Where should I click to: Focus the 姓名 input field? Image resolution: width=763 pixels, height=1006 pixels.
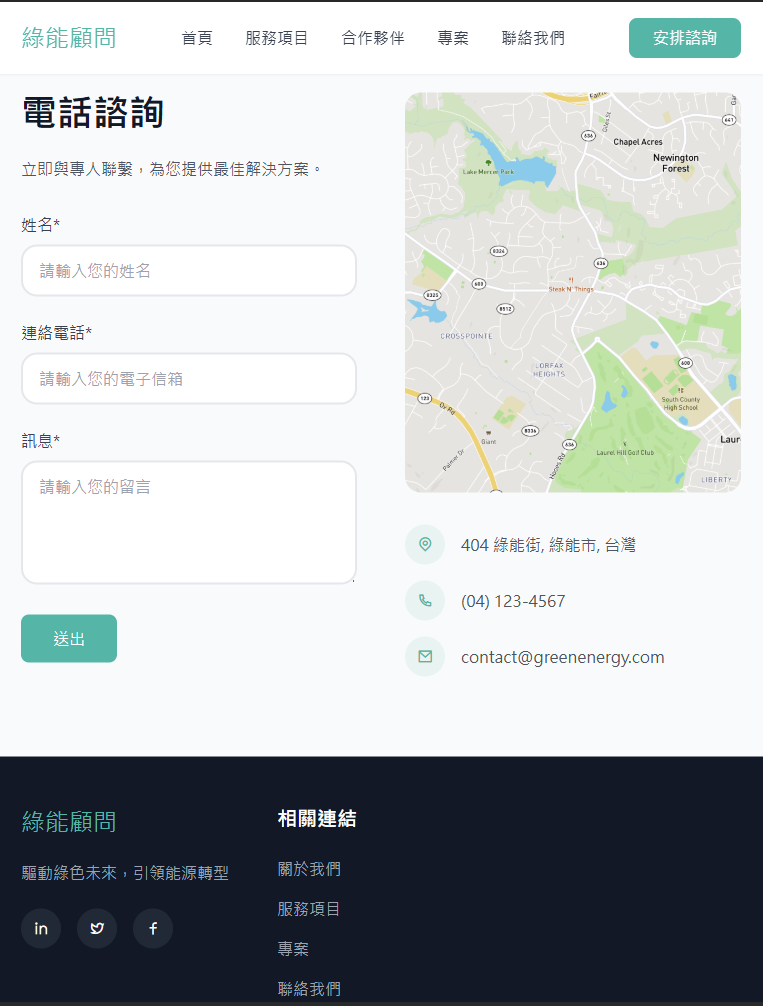(189, 271)
